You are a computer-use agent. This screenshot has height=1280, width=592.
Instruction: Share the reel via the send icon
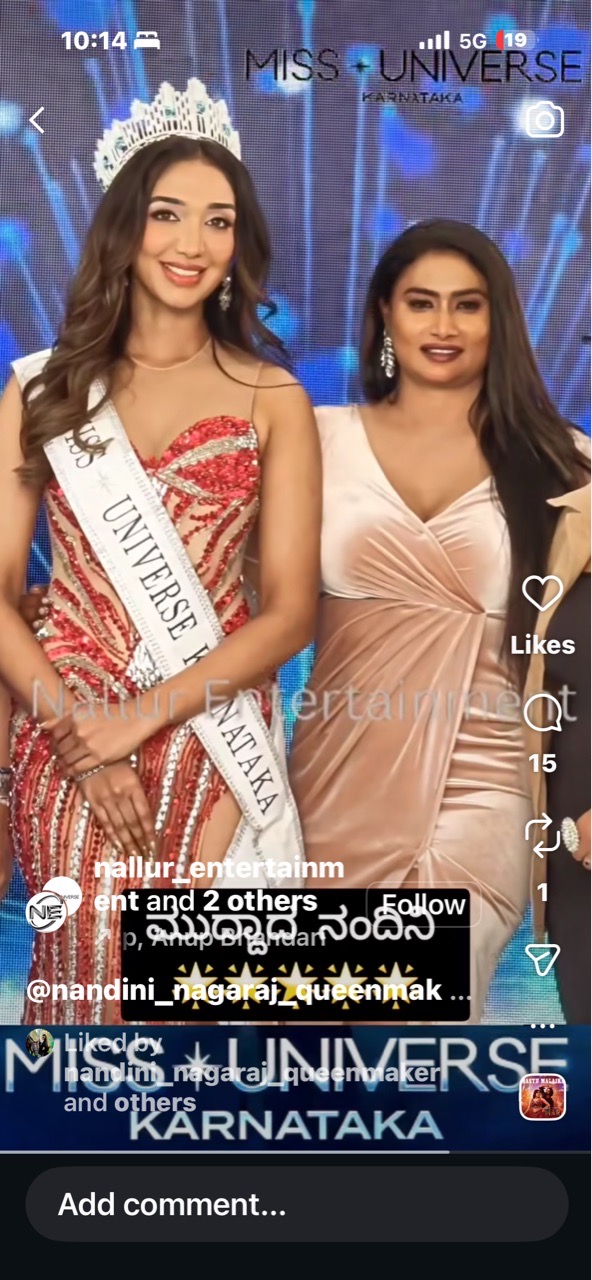pyautogui.click(x=542, y=962)
